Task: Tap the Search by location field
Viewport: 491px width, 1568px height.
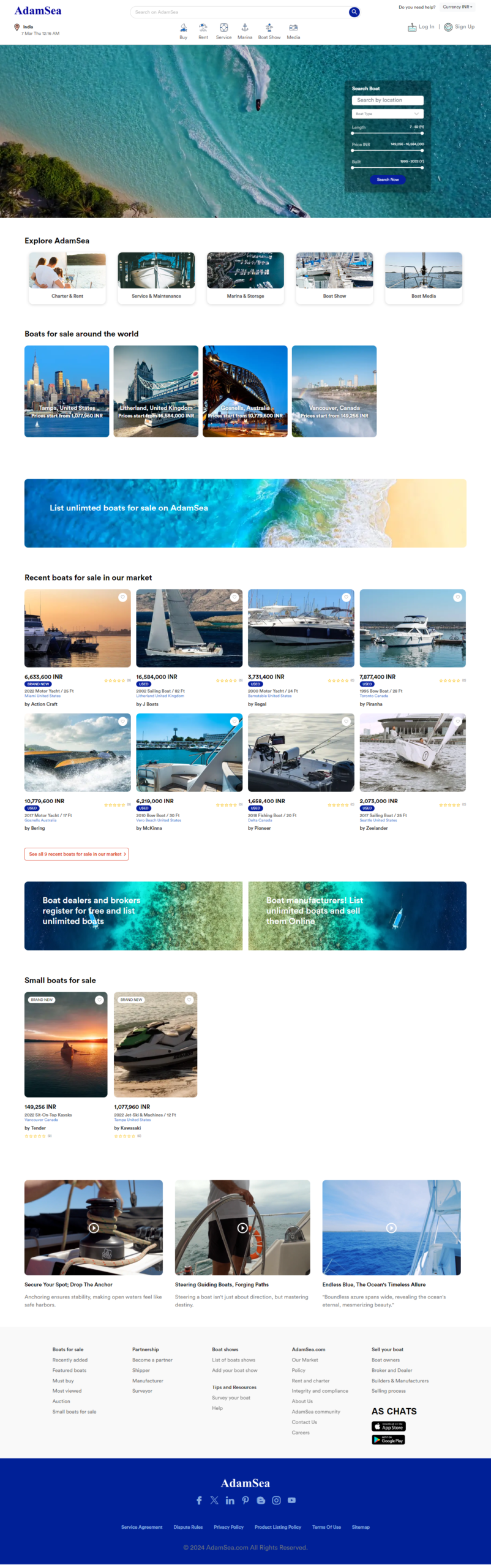Action: [388, 100]
